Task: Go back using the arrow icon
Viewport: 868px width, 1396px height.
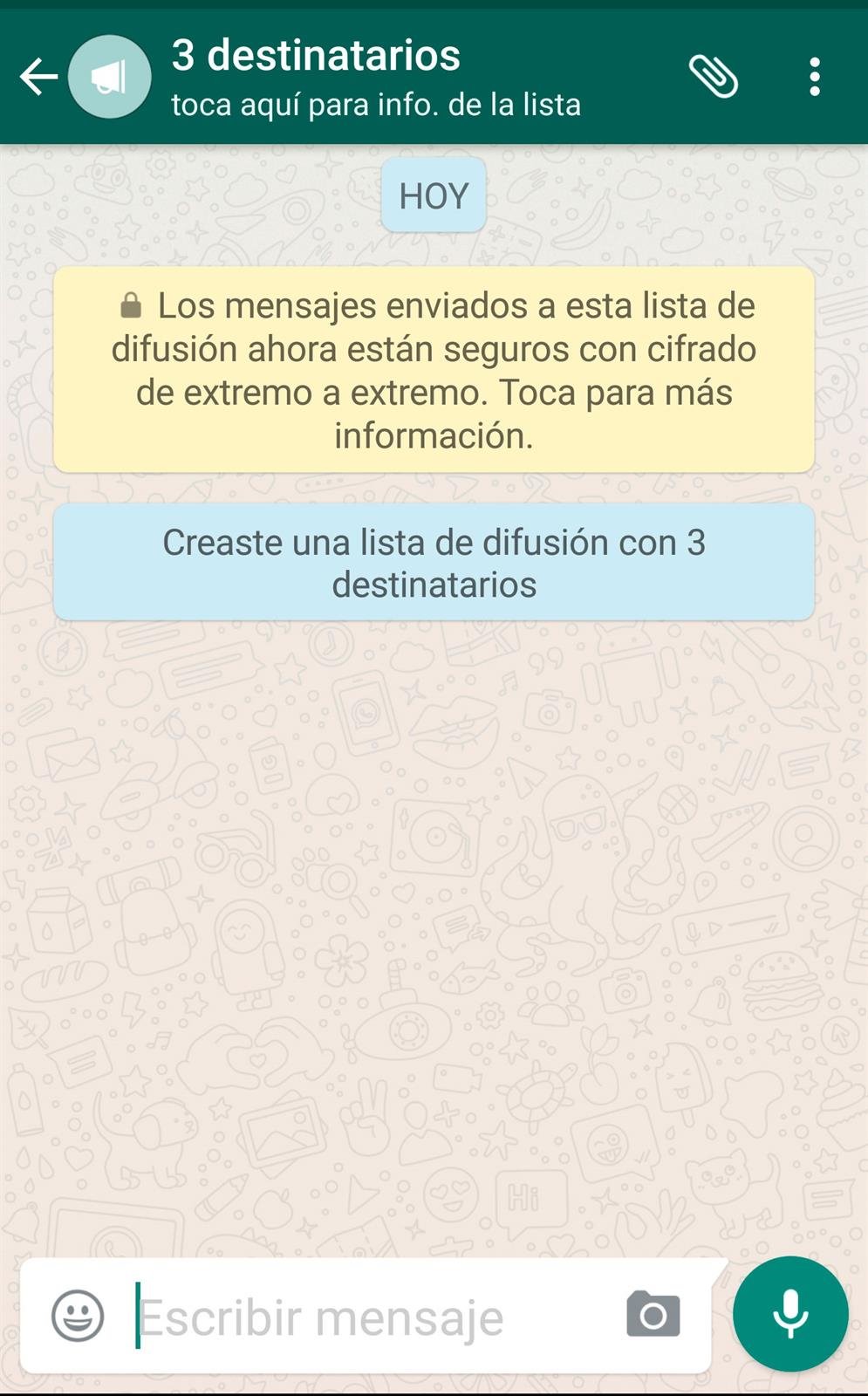Action: [x=38, y=77]
